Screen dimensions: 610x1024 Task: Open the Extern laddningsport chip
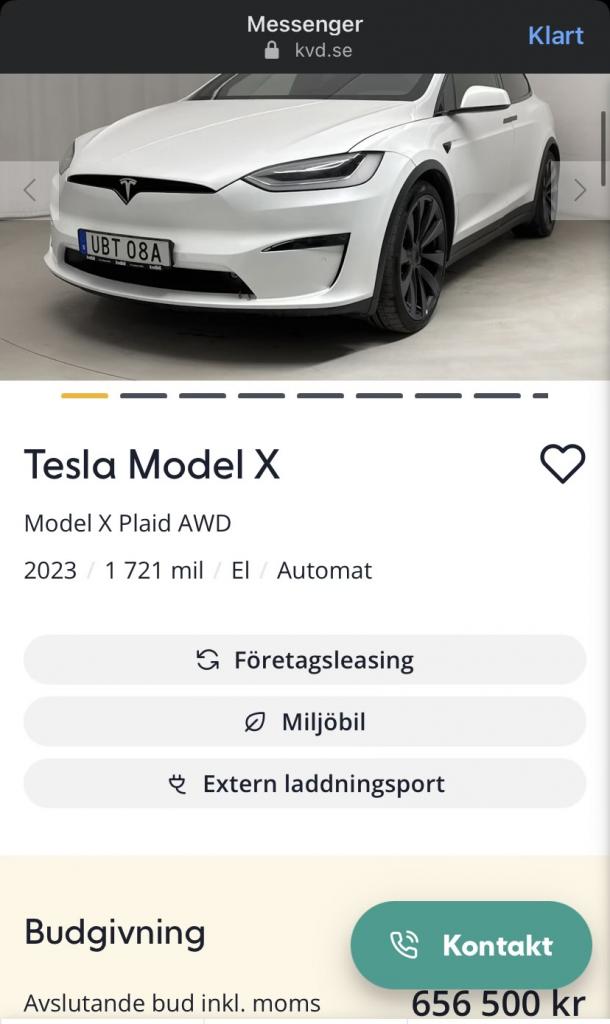(304, 784)
